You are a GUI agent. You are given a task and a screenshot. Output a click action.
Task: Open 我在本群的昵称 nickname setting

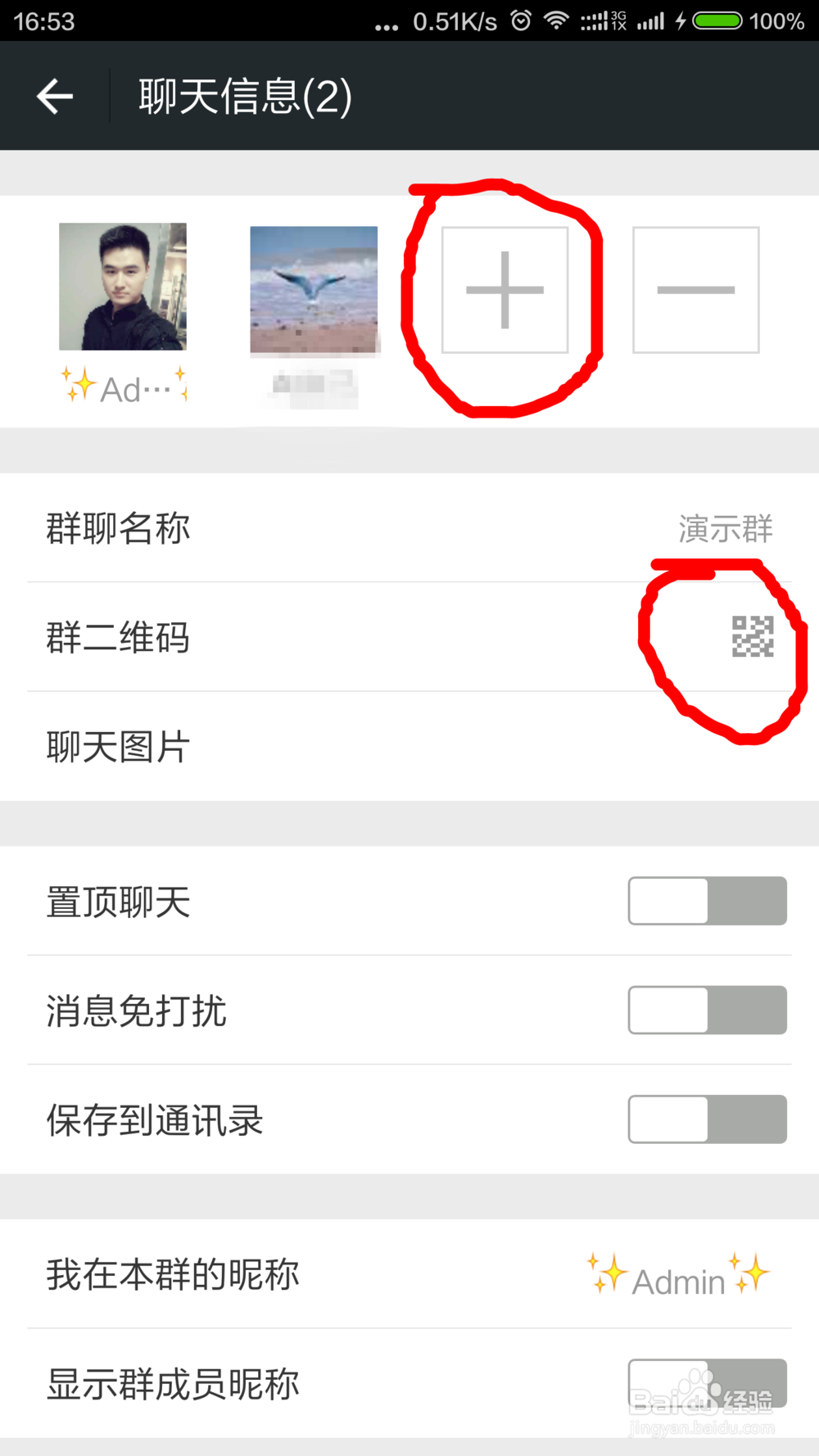[x=246, y=1275]
